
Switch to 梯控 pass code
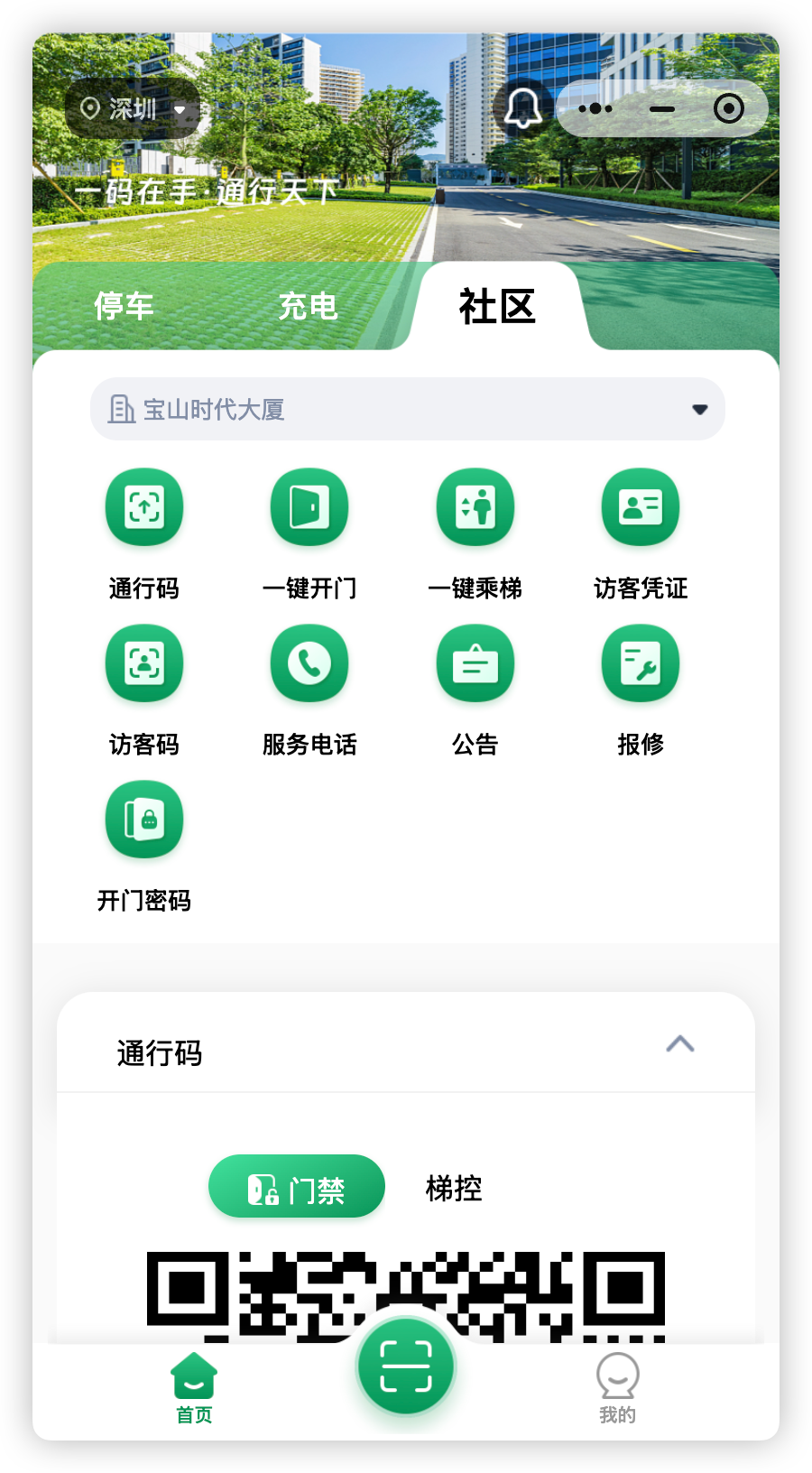point(454,1189)
